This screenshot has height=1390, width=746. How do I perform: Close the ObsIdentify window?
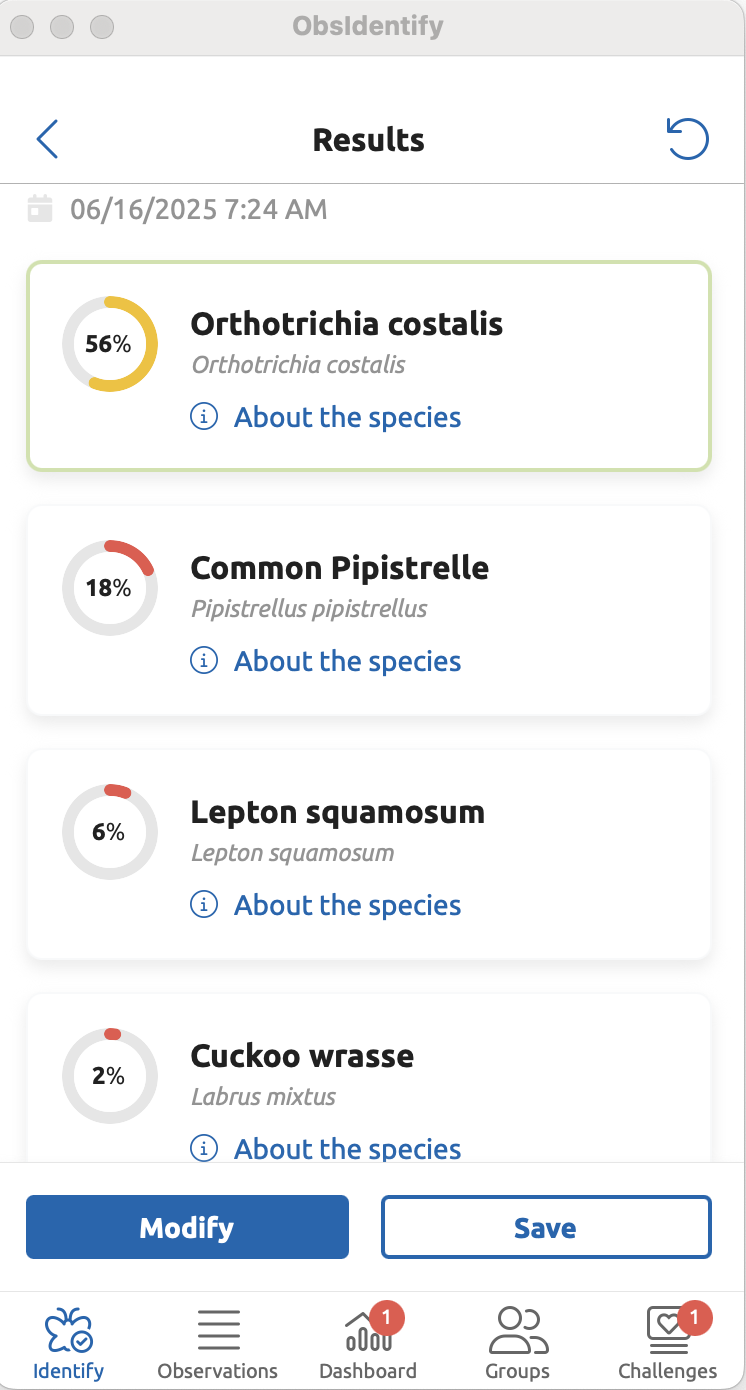(25, 26)
